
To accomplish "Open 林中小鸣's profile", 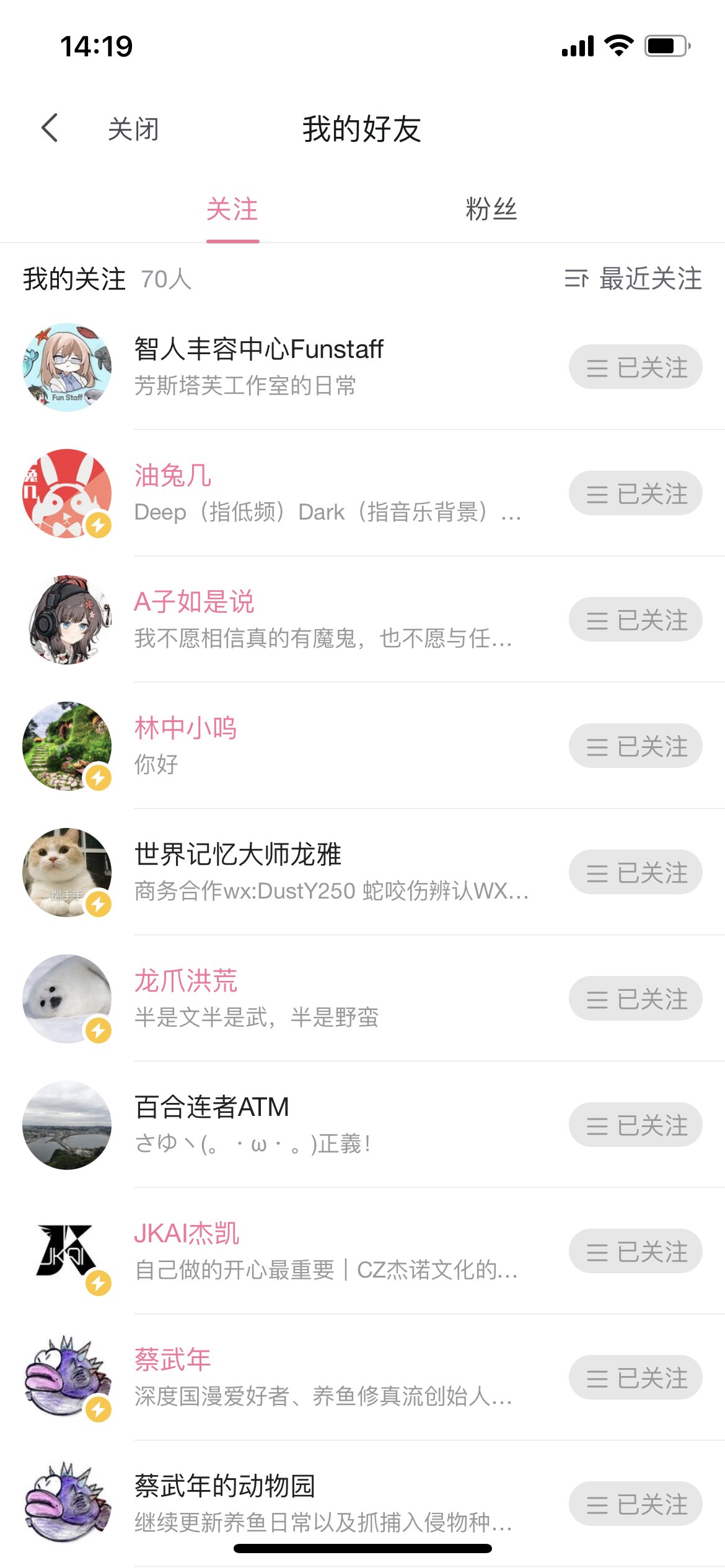I will (x=185, y=728).
